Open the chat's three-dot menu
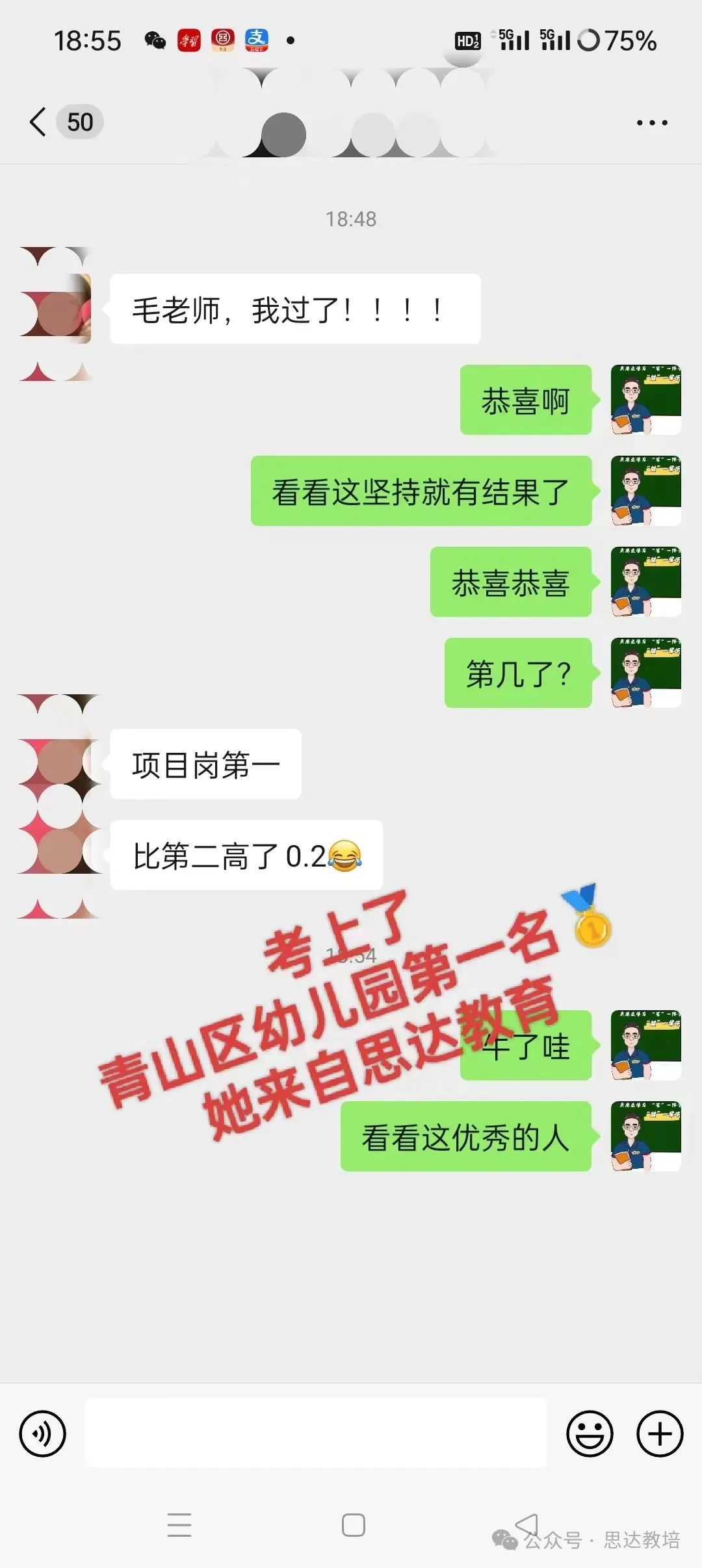This screenshot has width=702, height=1568. [x=651, y=122]
